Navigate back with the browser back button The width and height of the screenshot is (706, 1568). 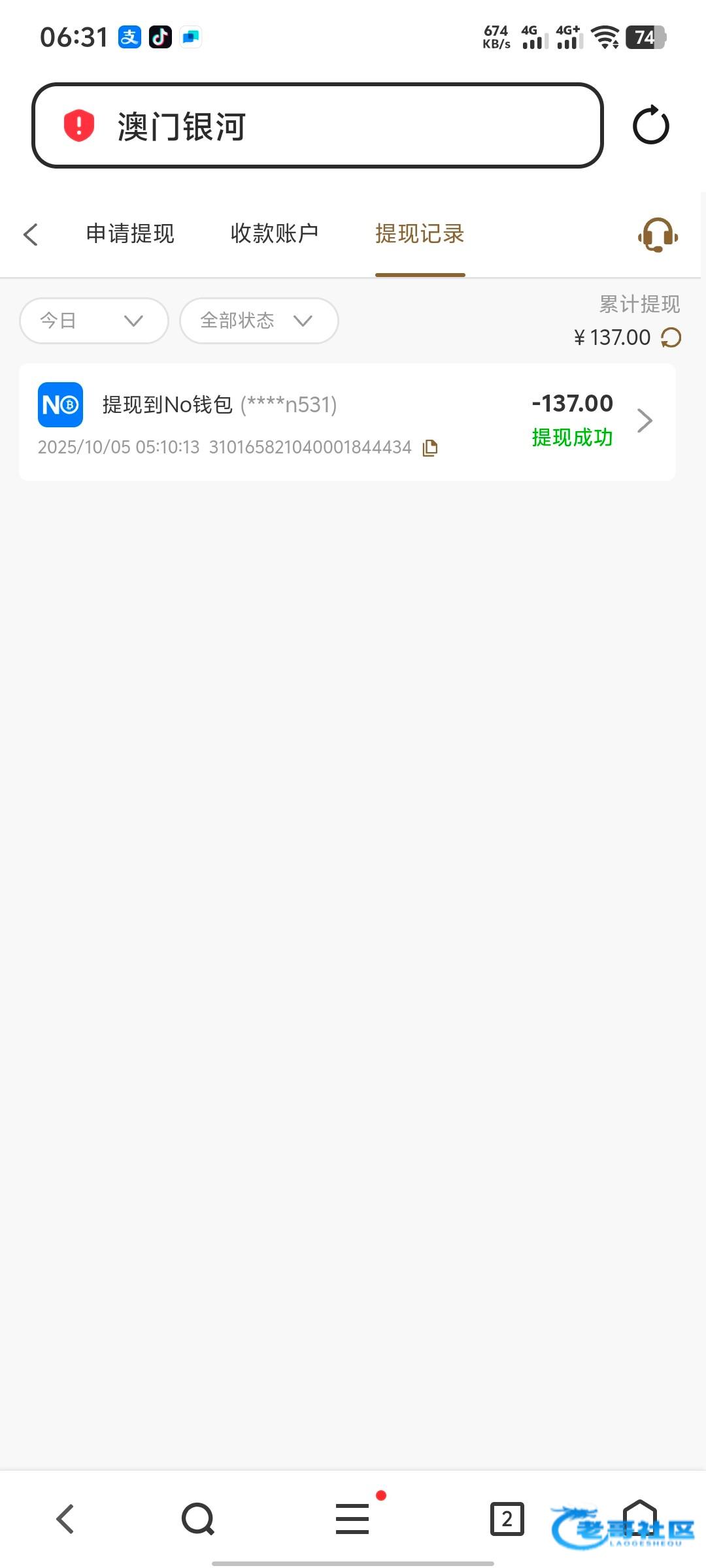pyautogui.click(x=65, y=1519)
